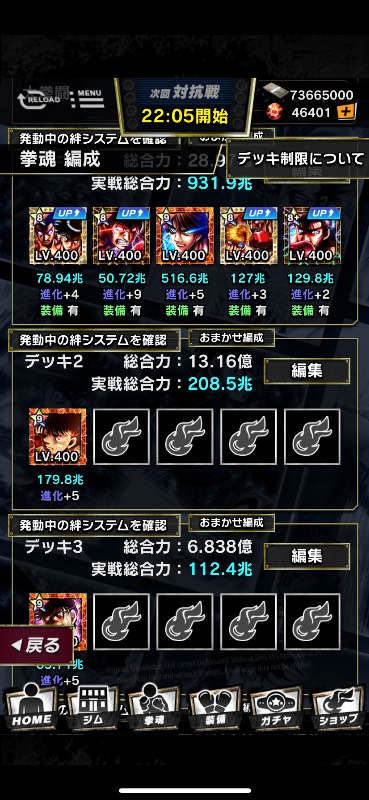The height and width of the screenshot is (800, 369).
Task: Tap the RELOAD icon
Action: coord(39,98)
